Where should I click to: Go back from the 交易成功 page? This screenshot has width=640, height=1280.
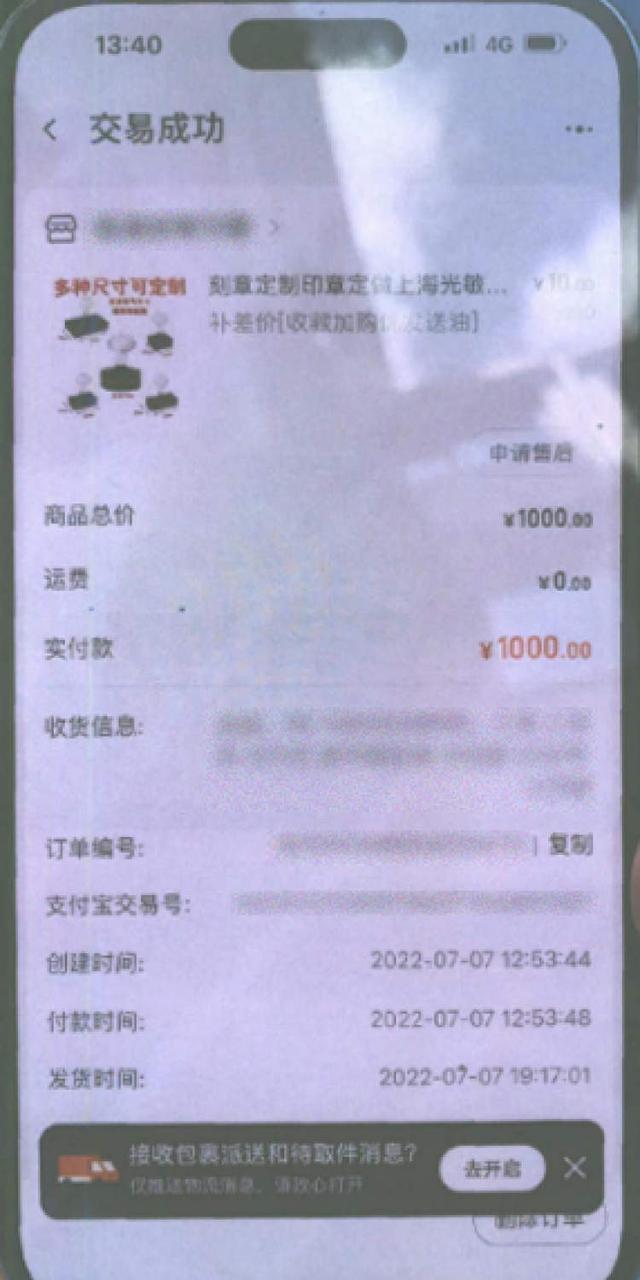coord(51,130)
